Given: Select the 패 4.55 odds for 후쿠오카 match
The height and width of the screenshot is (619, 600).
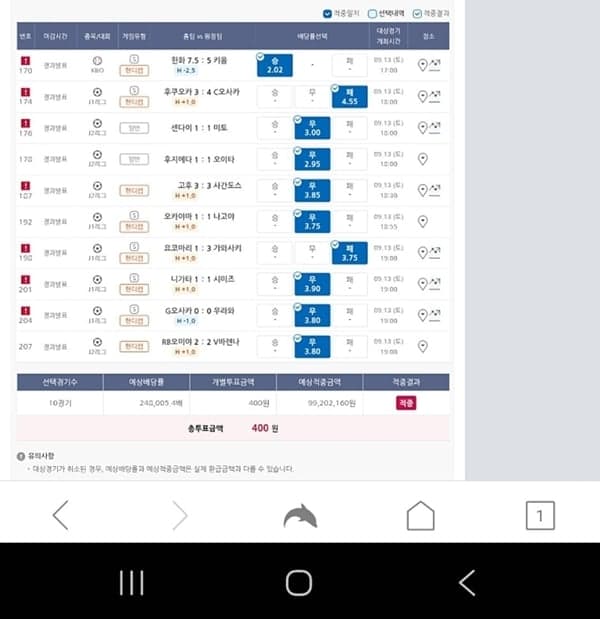Looking at the screenshot, I should coord(349,97).
